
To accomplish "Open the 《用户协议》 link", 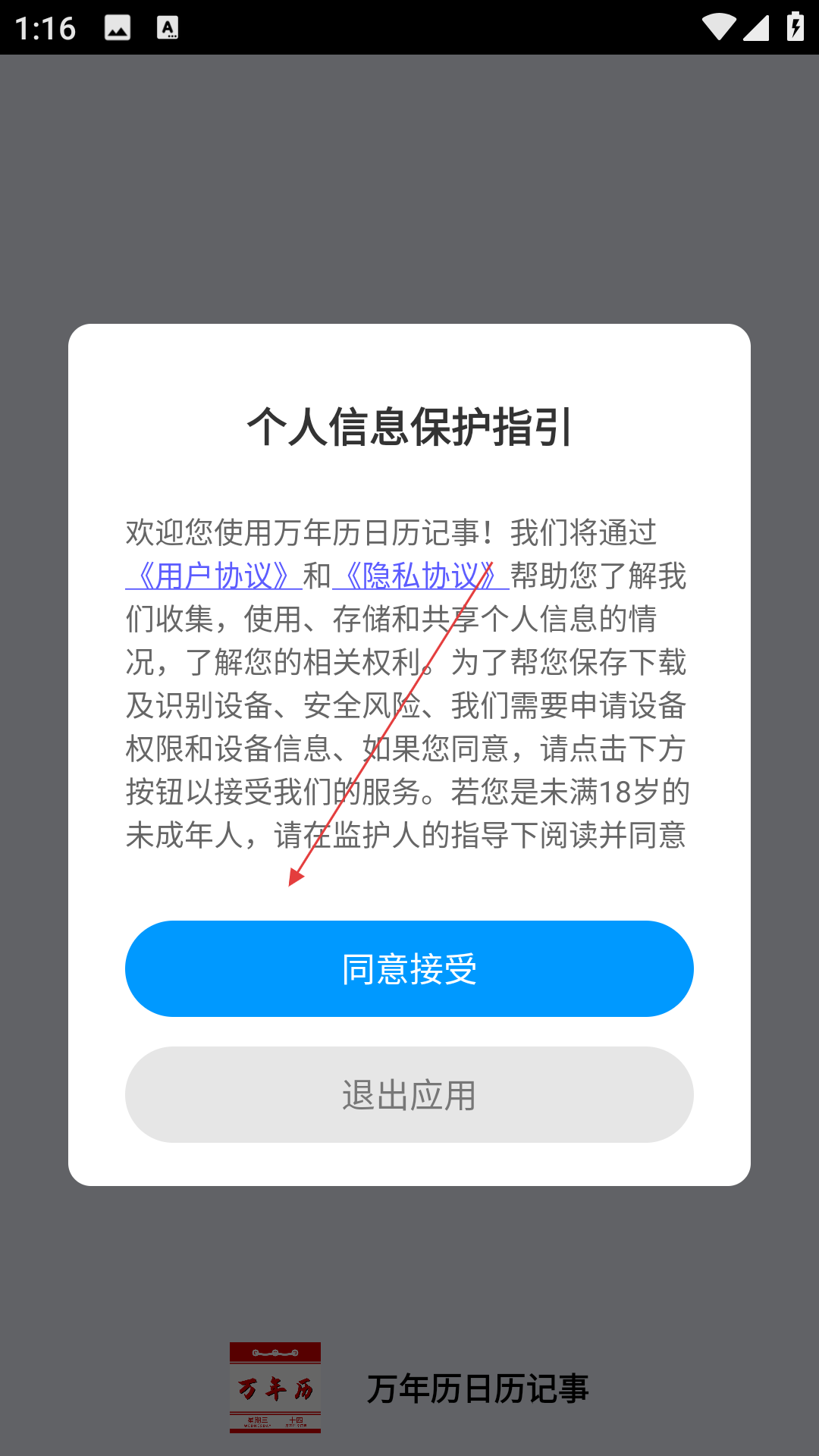I will 214,576.
